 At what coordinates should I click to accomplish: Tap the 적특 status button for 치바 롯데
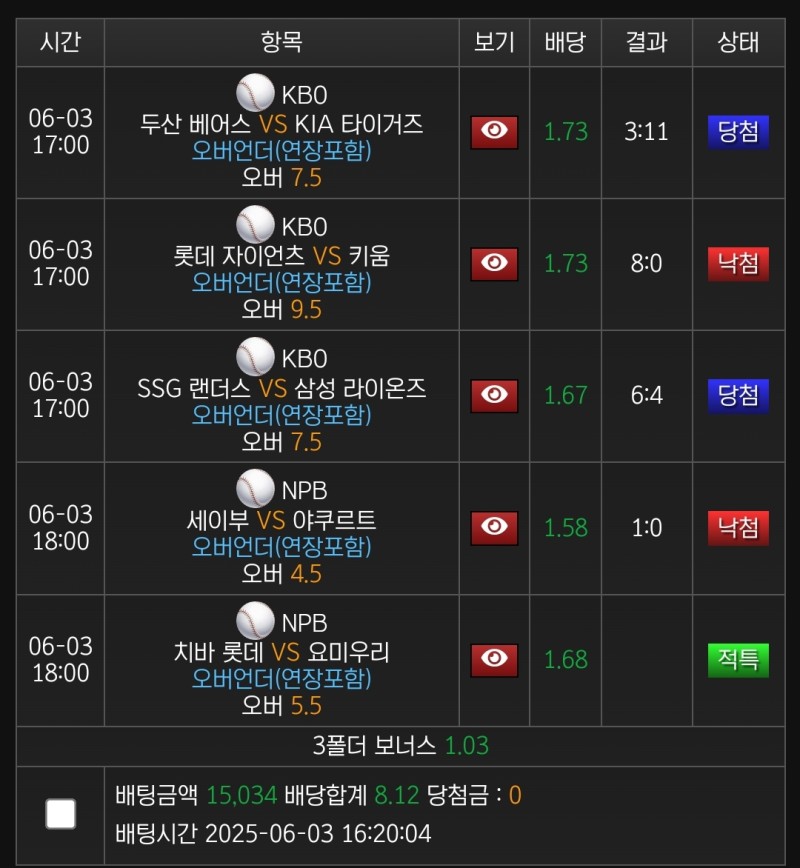point(738,660)
